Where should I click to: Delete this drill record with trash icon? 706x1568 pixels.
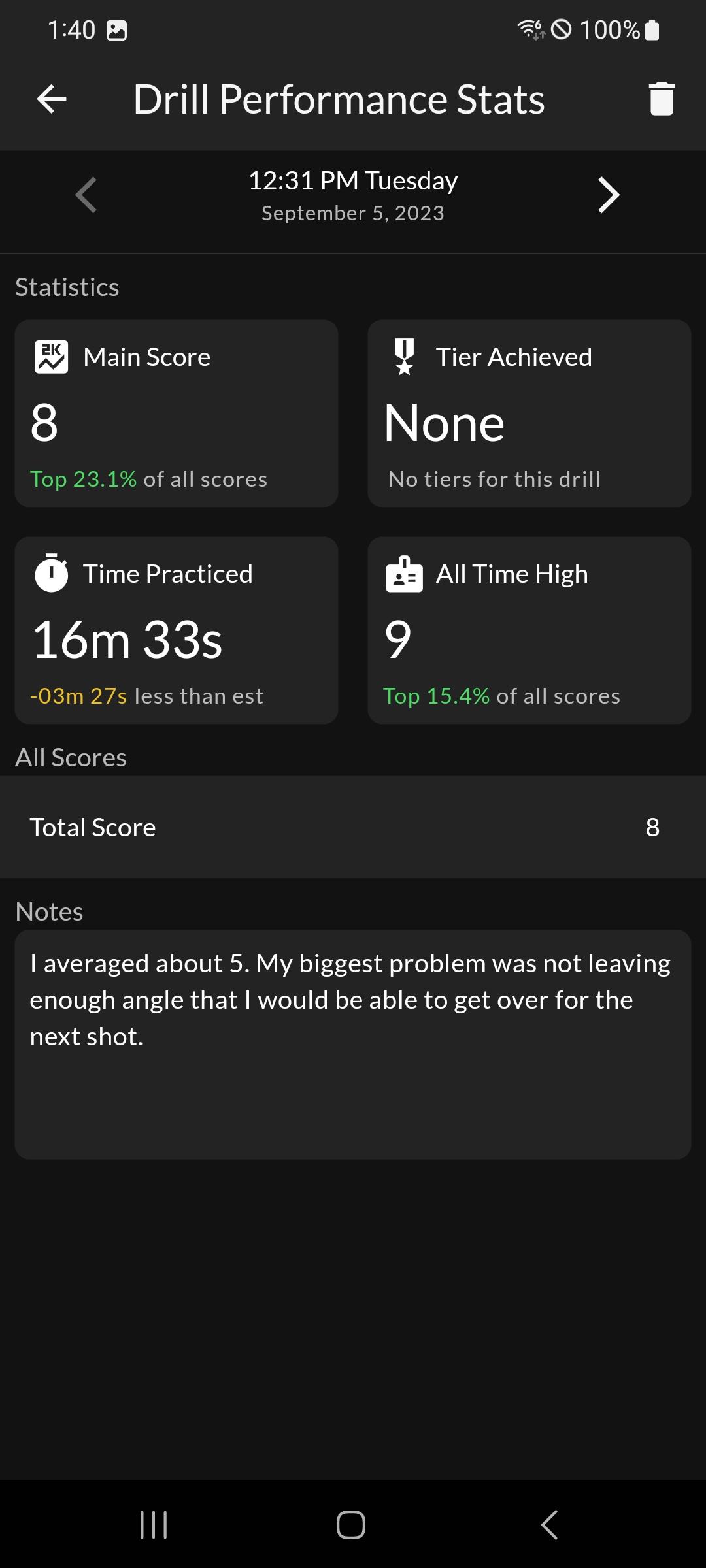[x=662, y=99]
